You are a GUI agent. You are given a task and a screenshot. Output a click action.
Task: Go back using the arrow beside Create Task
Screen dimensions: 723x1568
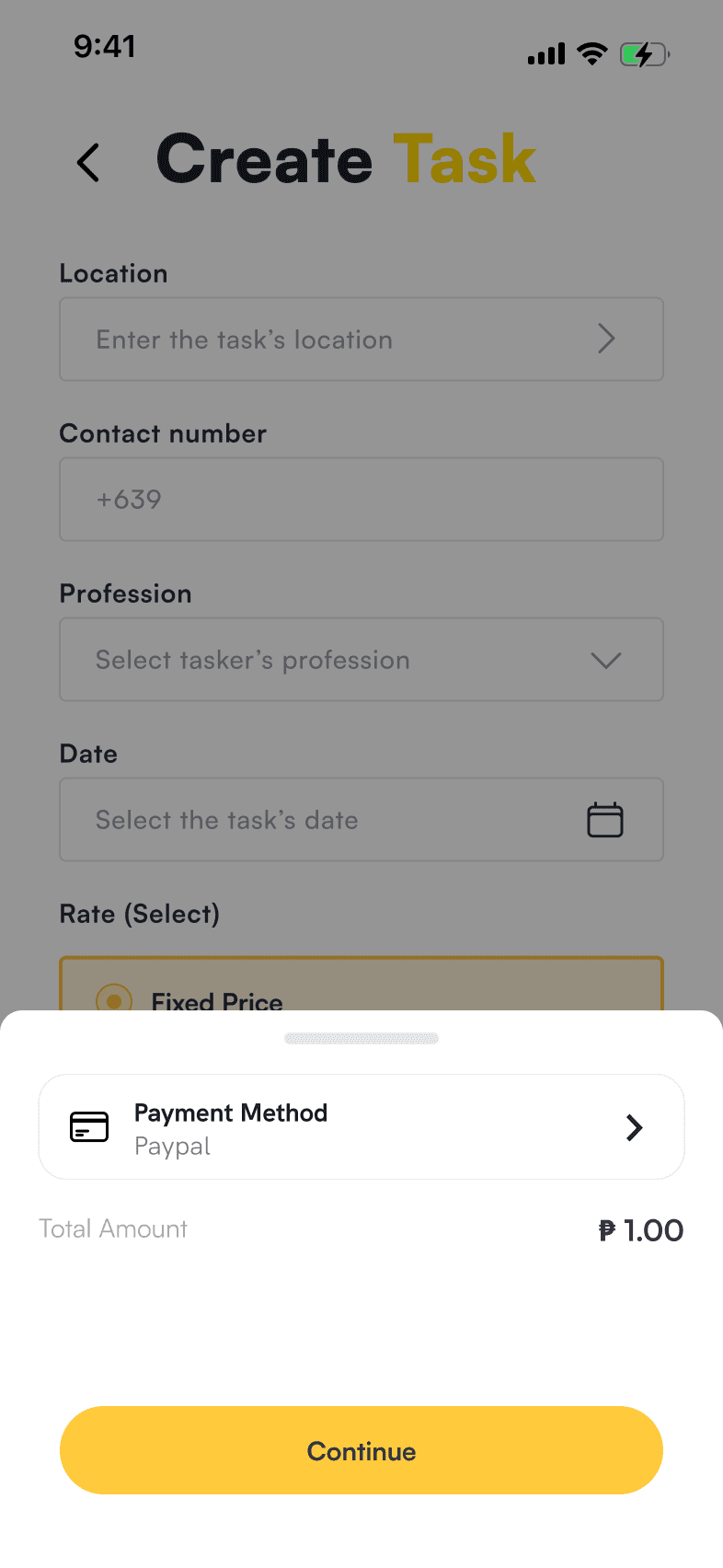click(x=88, y=163)
